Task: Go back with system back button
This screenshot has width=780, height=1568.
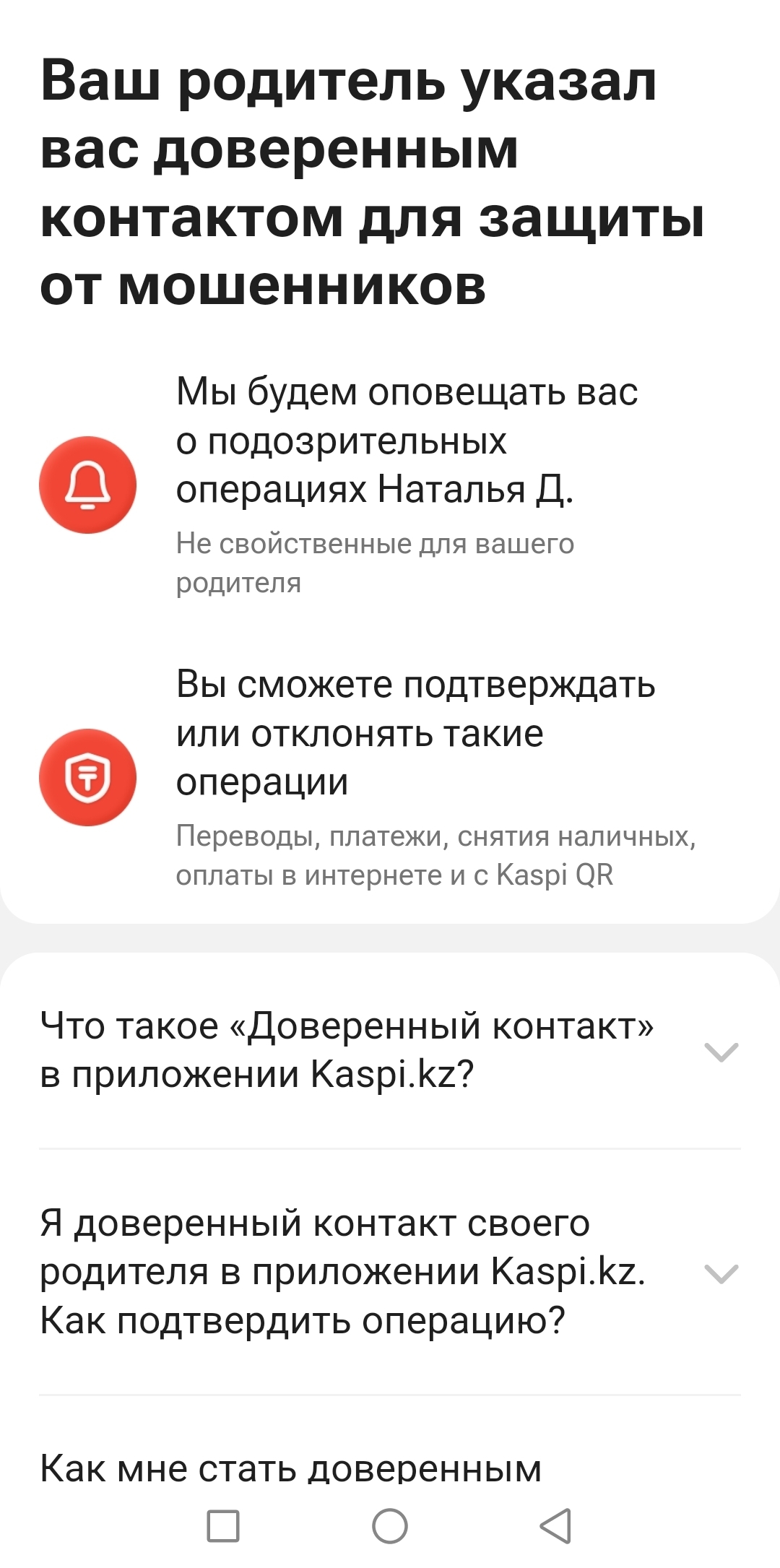Action: pyautogui.click(x=555, y=1526)
